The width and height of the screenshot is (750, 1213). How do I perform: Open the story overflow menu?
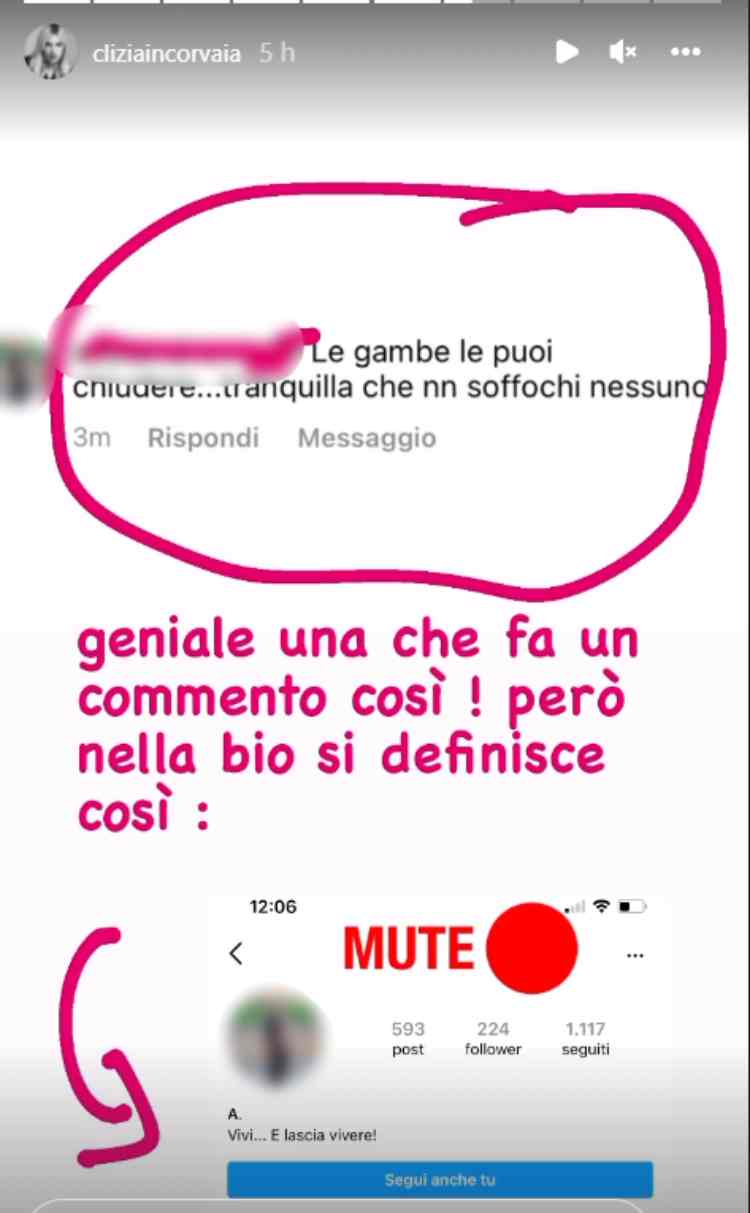pyautogui.click(x=686, y=52)
